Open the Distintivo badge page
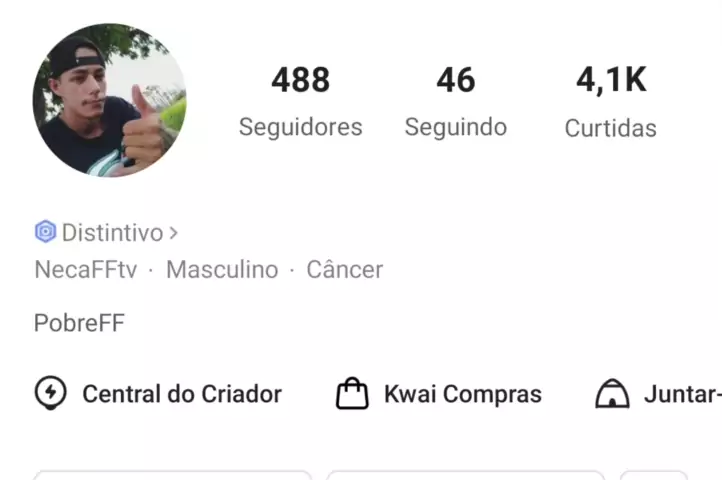The width and height of the screenshot is (722, 480). click(x=108, y=233)
